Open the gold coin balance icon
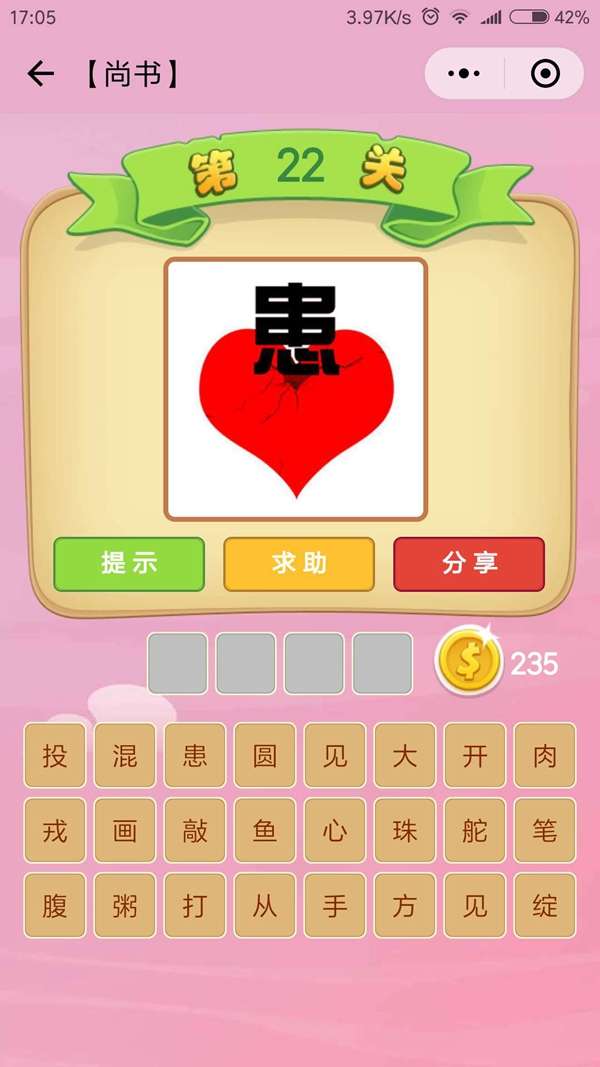 pos(468,661)
